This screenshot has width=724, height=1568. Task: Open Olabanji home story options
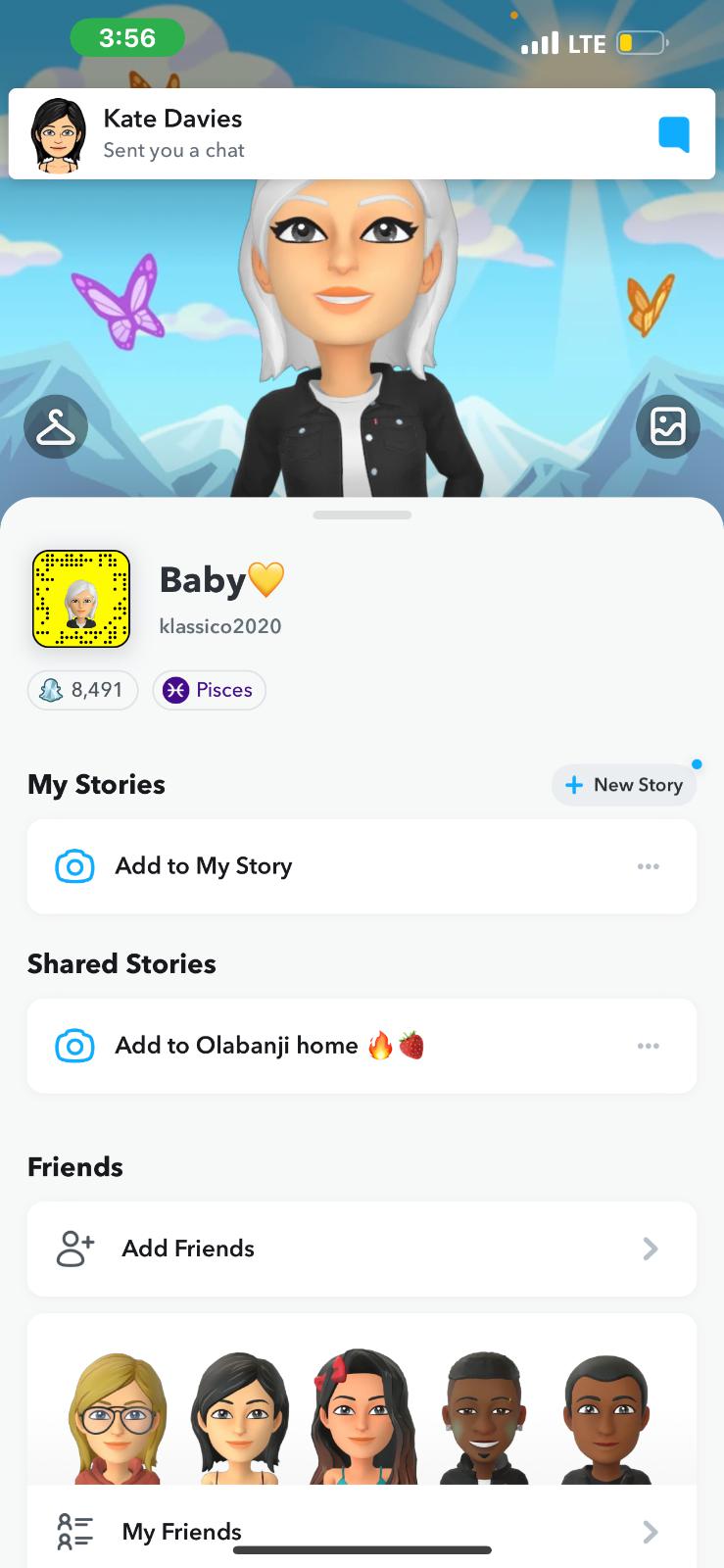click(648, 1046)
